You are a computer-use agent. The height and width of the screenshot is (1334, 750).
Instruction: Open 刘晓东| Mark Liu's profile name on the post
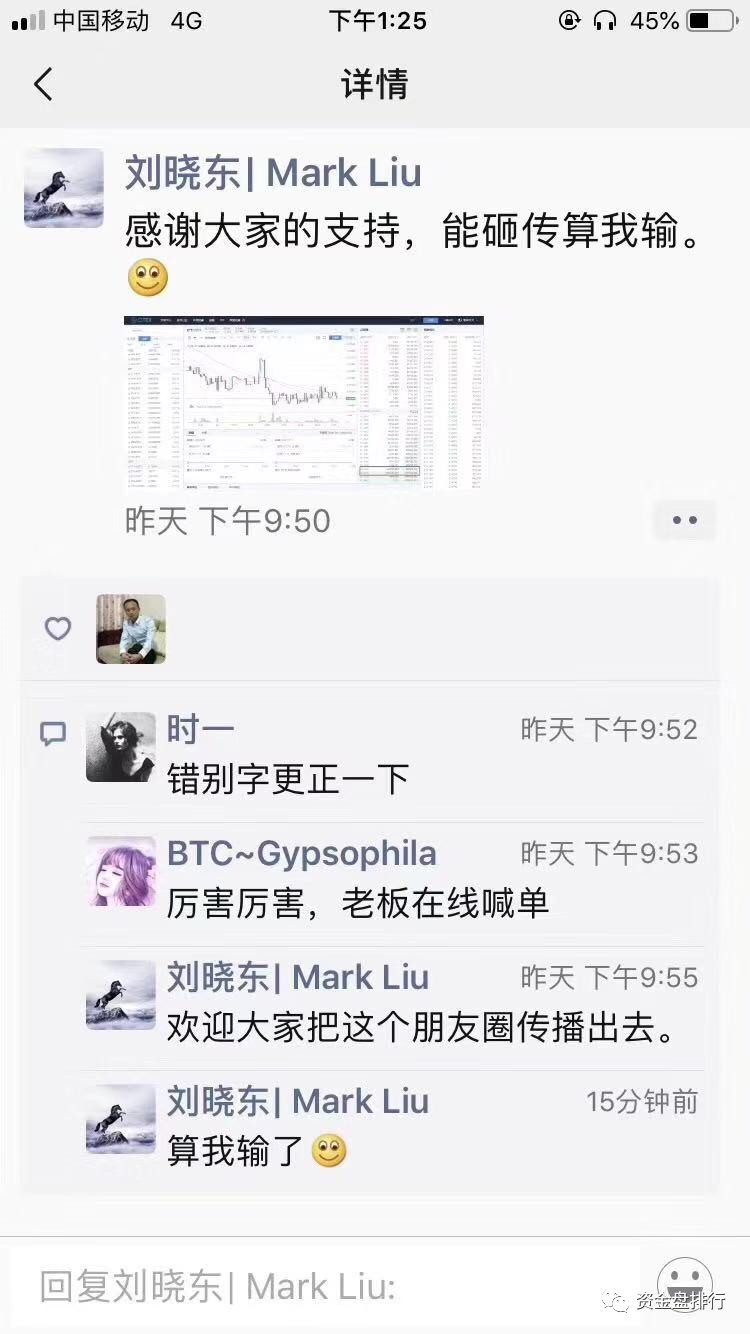(x=273, y=173)
